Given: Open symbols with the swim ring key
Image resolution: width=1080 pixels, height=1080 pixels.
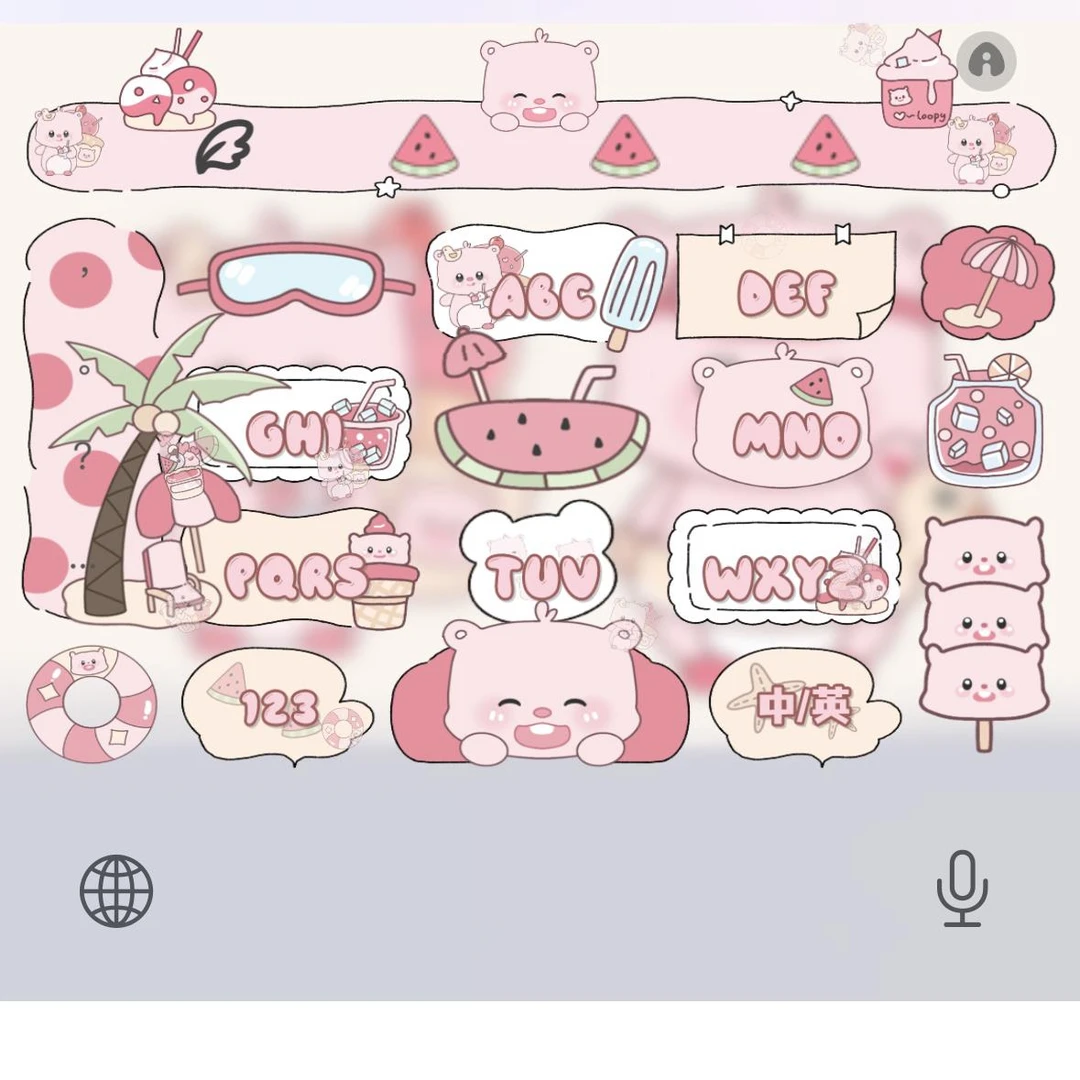Looking at the screenshot, I should (91, 705).
